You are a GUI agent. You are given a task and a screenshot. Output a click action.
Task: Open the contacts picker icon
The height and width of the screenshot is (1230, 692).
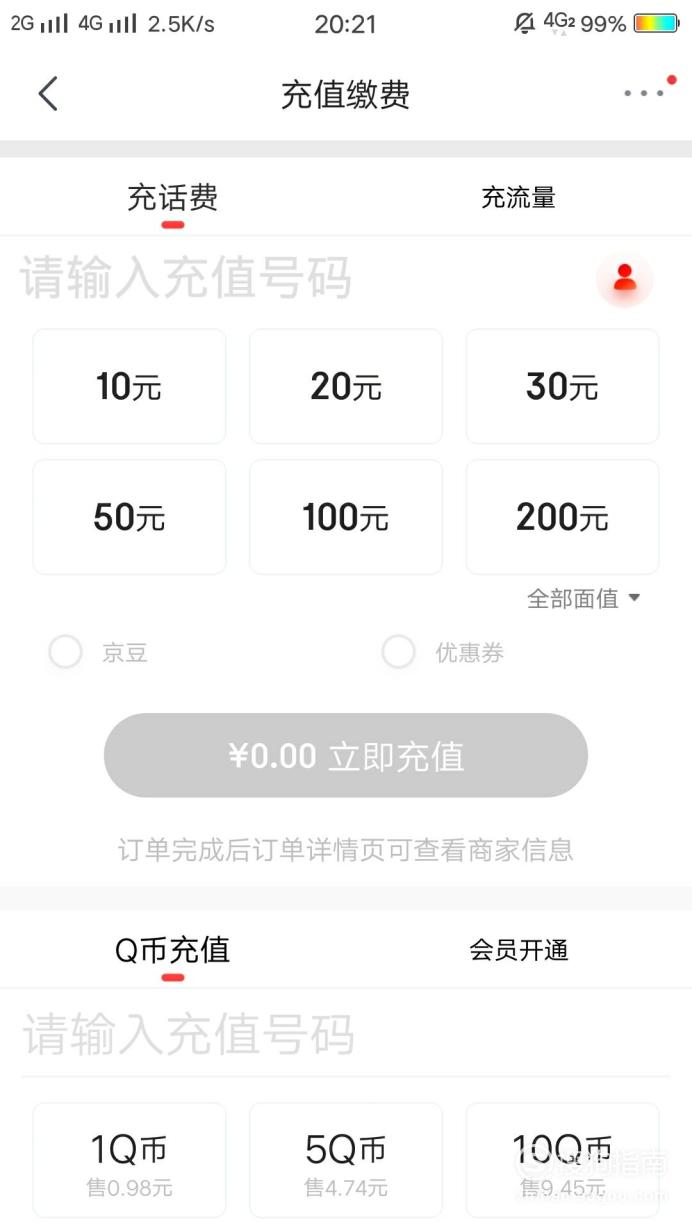coord(625,279)
